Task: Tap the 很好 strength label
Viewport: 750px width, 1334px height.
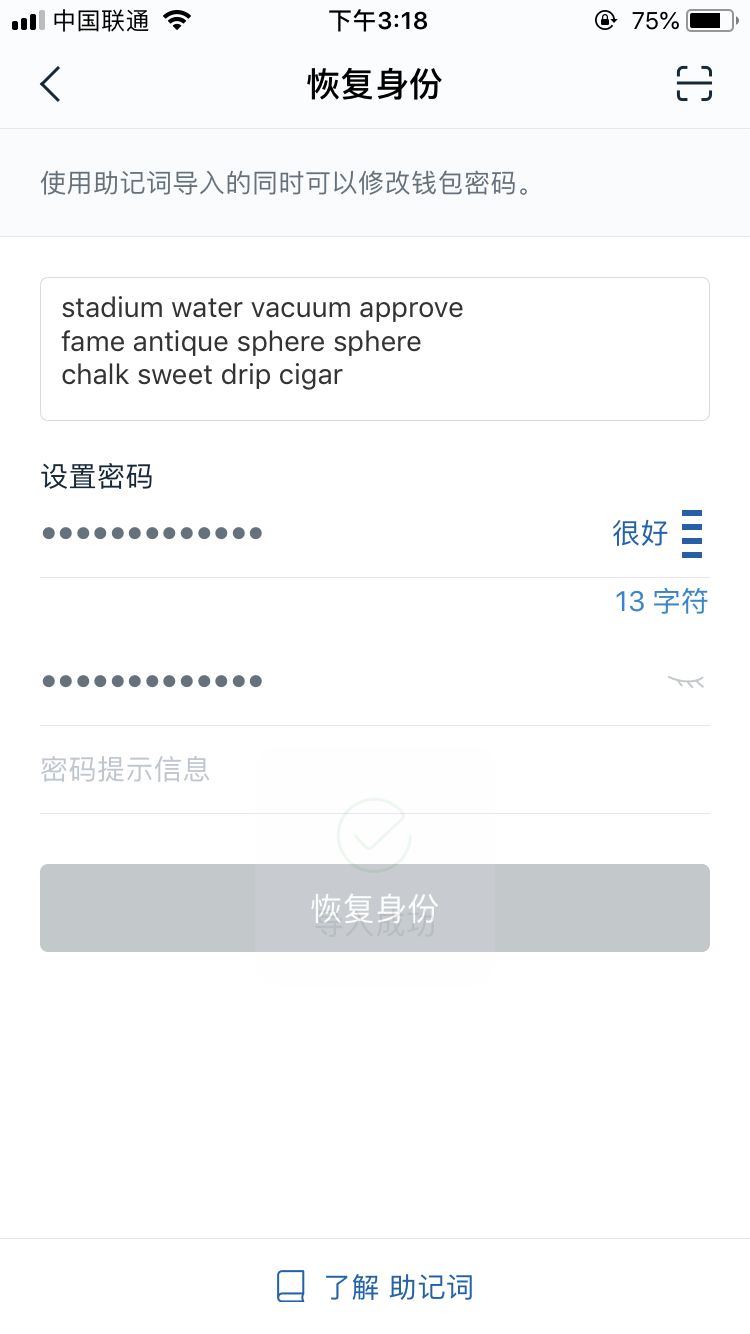Action: tap(639, 534)
